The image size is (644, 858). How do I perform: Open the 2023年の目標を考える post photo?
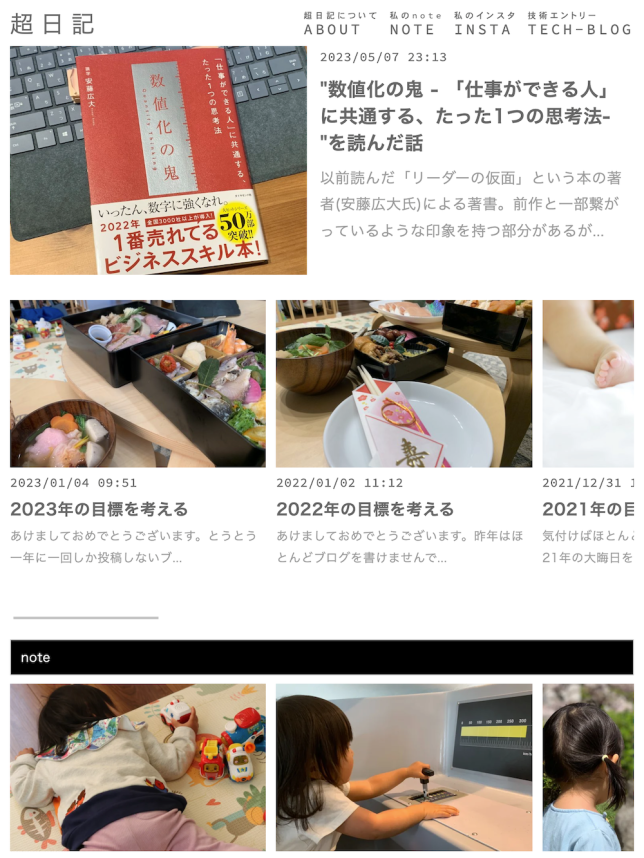pyautogui.click(x=138, y=383)
